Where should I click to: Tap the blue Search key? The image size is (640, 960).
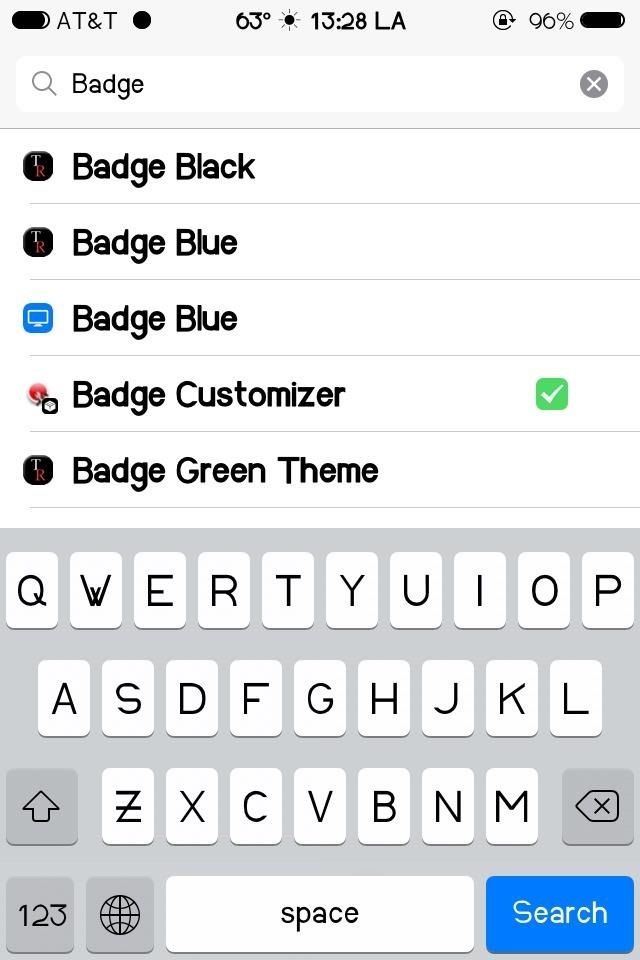tap(560, 913)
